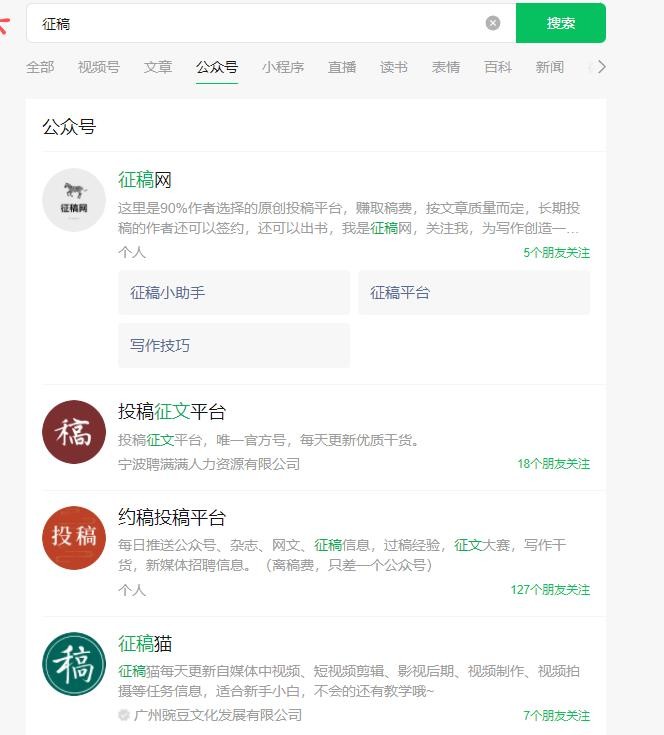This screenshot has width=664, height=735.
Task: Open the 约稿投稿平台 account
Action: click(172, 518)
